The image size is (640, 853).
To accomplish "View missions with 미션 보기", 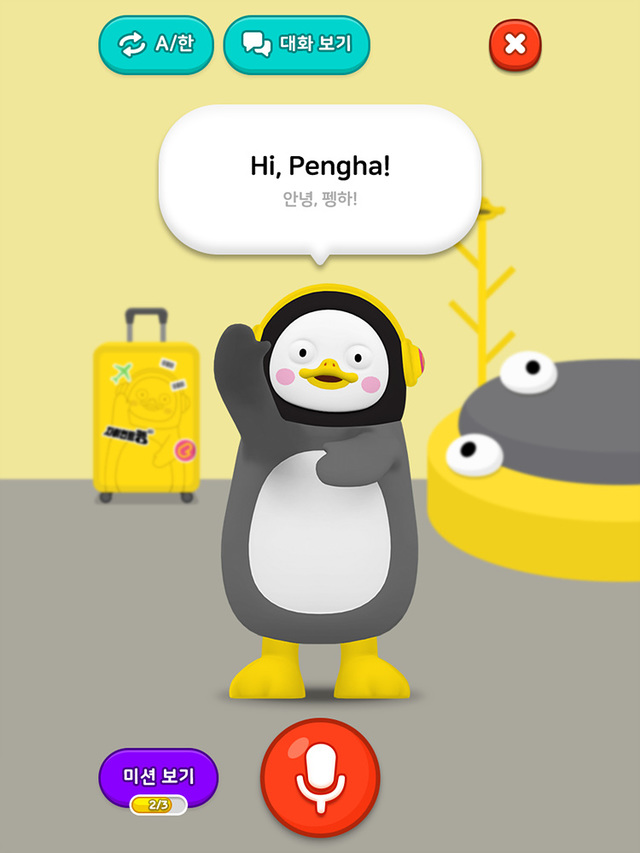I will tap(158, 777).
